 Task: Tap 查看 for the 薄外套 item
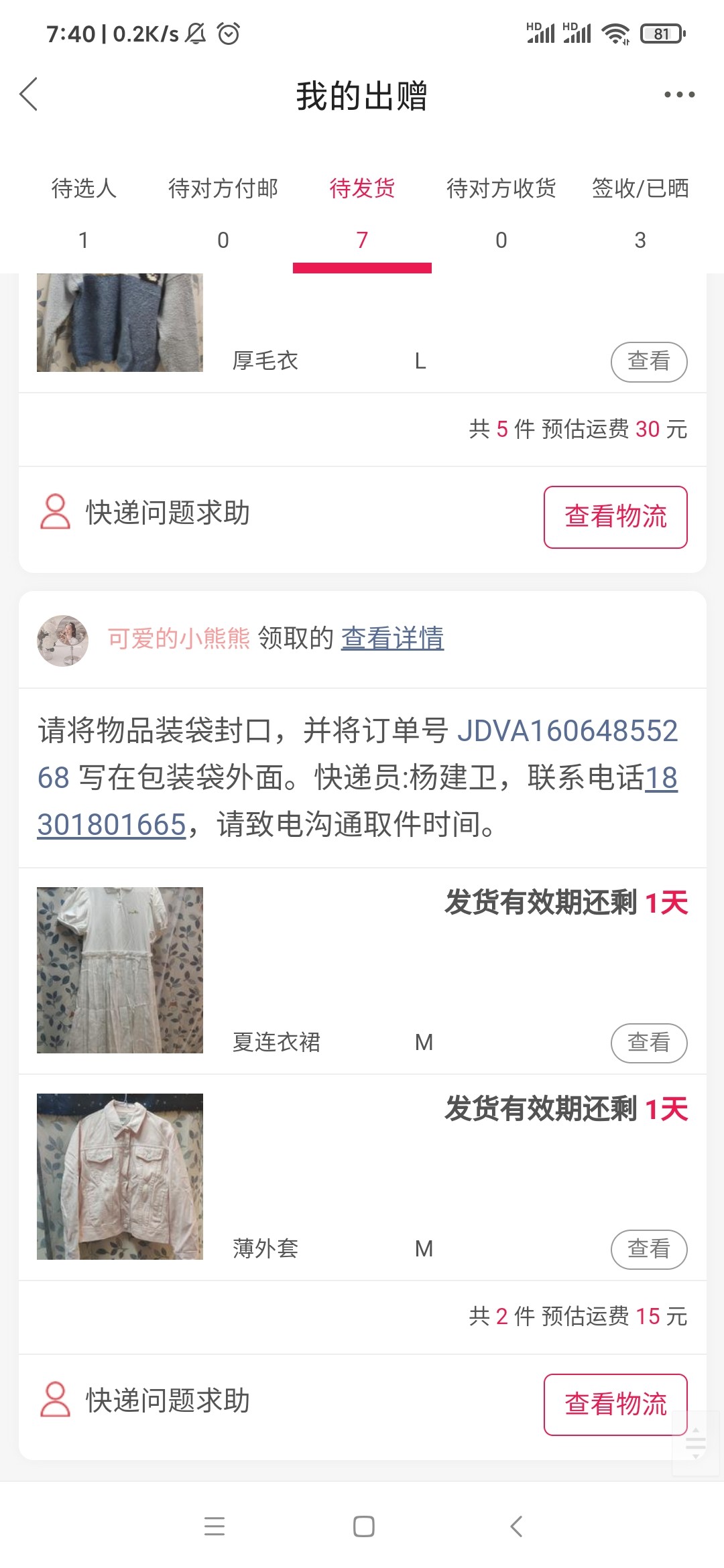pyautogui.click(x=648, y=1249)
